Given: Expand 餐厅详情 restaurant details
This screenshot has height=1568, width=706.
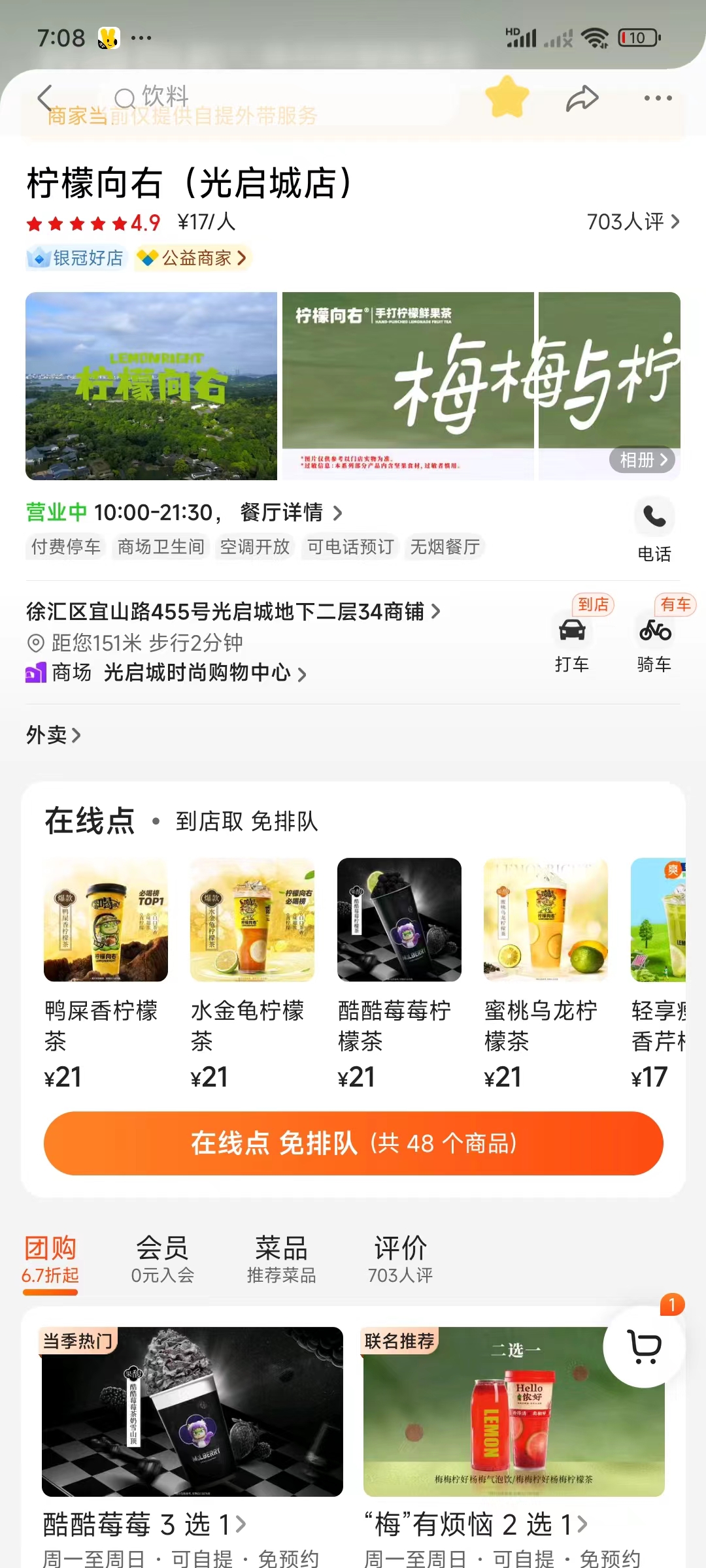Looking at the screenshot, I should (x=291, y=513).
